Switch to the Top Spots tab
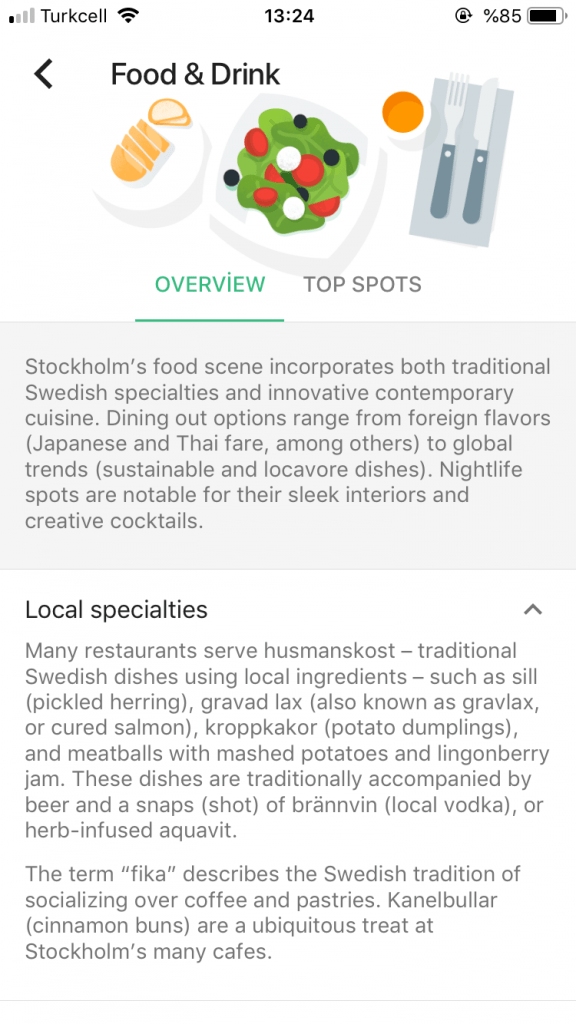Viewport: 576px width, 1024px height. tap(362, 285)
